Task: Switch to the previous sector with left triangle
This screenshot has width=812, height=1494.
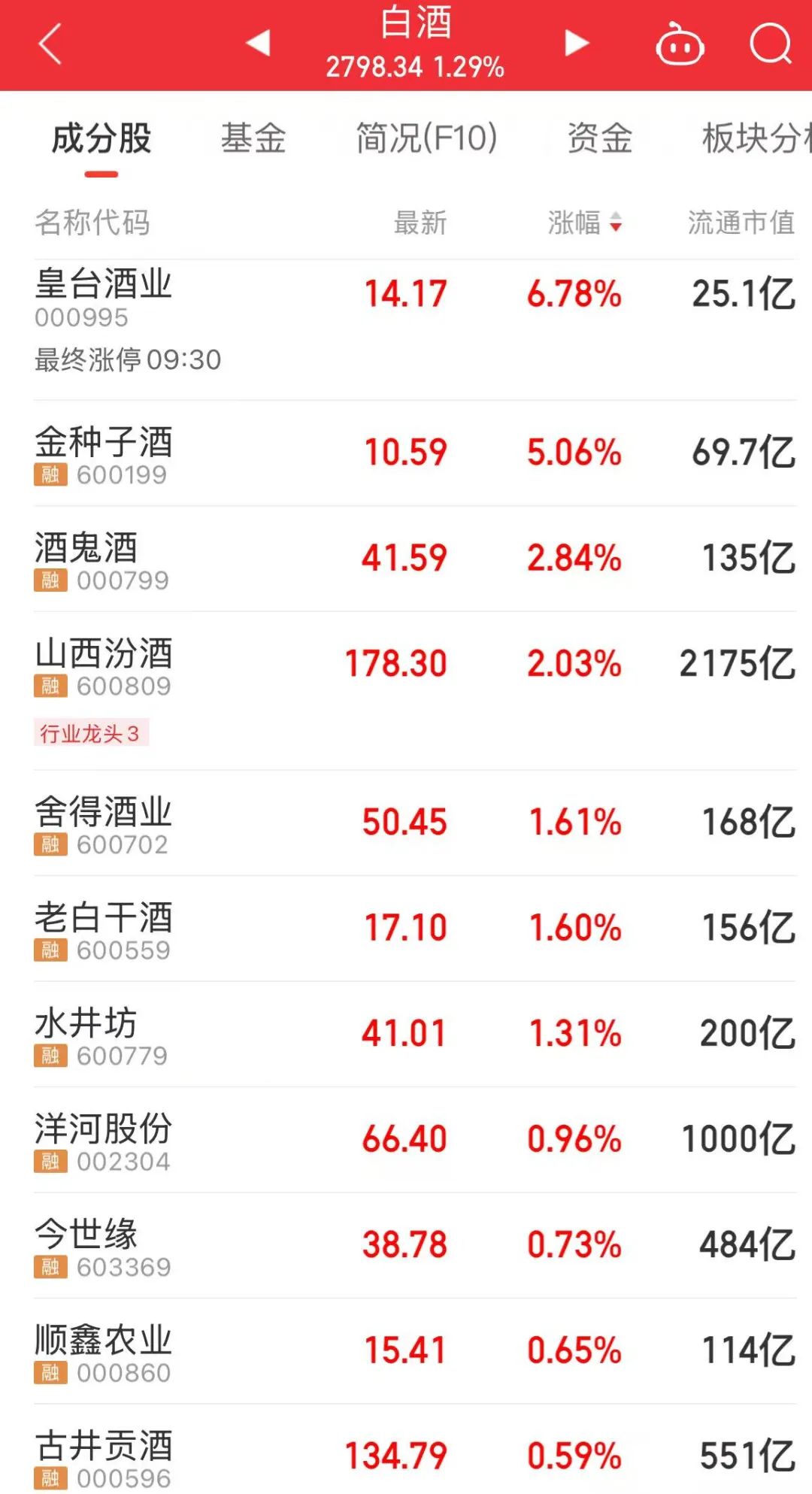Action: [258, 43]
